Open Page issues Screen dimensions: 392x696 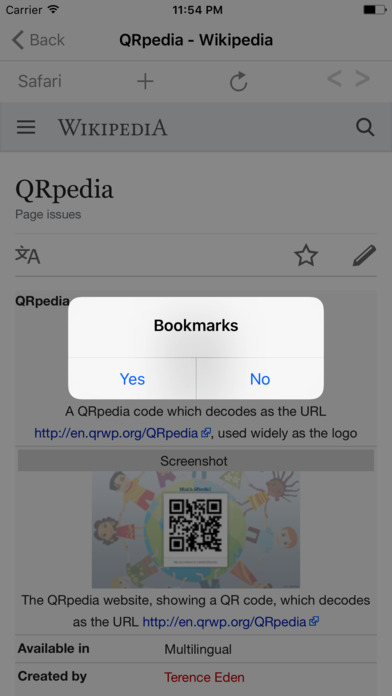[x=48, y=214]
